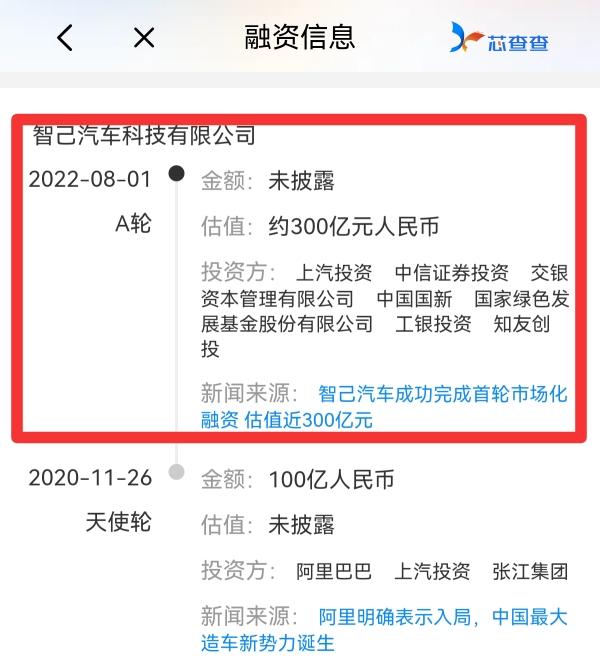The height and width of the screenshot is (661, 600).
Task: Close the financing info page
Action: tap(144, 38)
